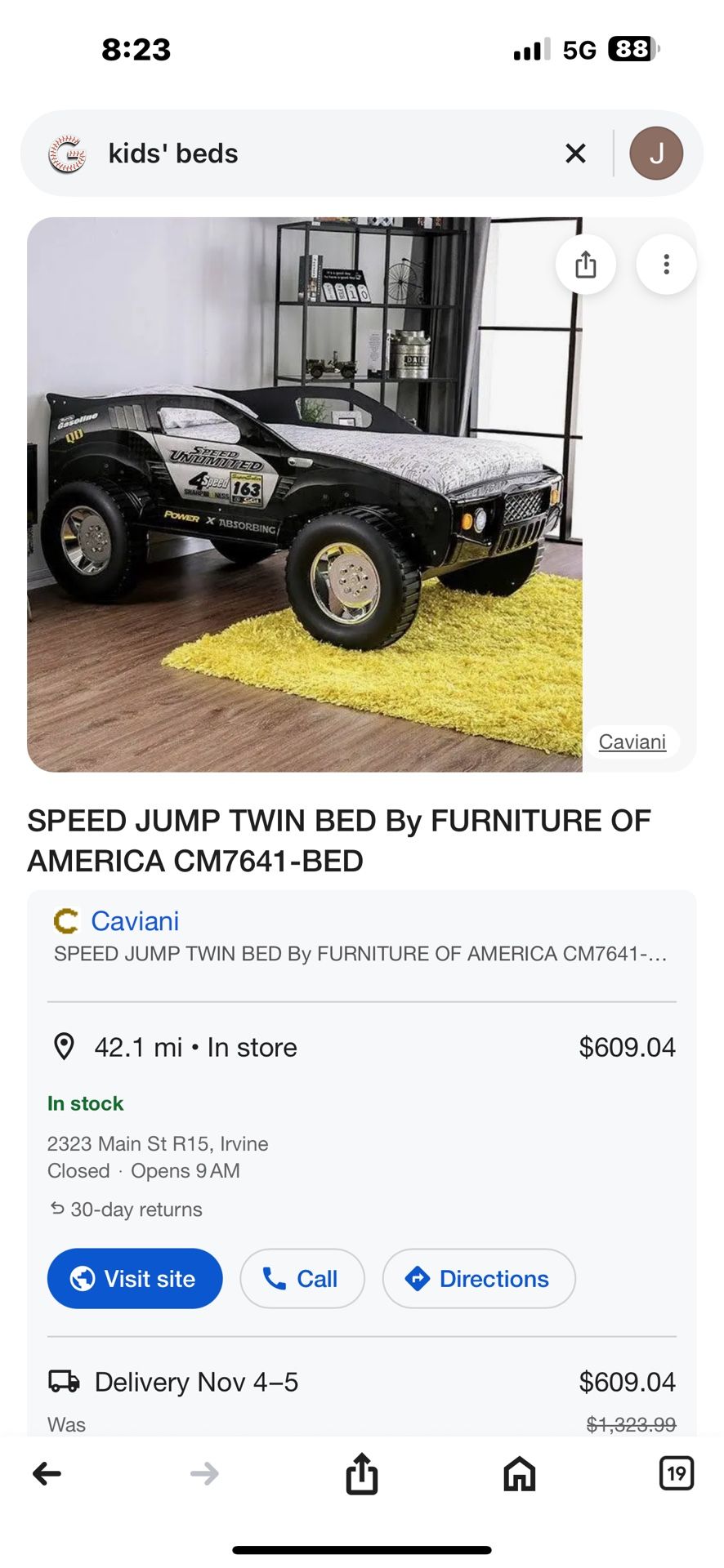Tap the delivery truck icon
Image resolution: width=724 pixels, height=1568 pixels.
coord(65,1380)
